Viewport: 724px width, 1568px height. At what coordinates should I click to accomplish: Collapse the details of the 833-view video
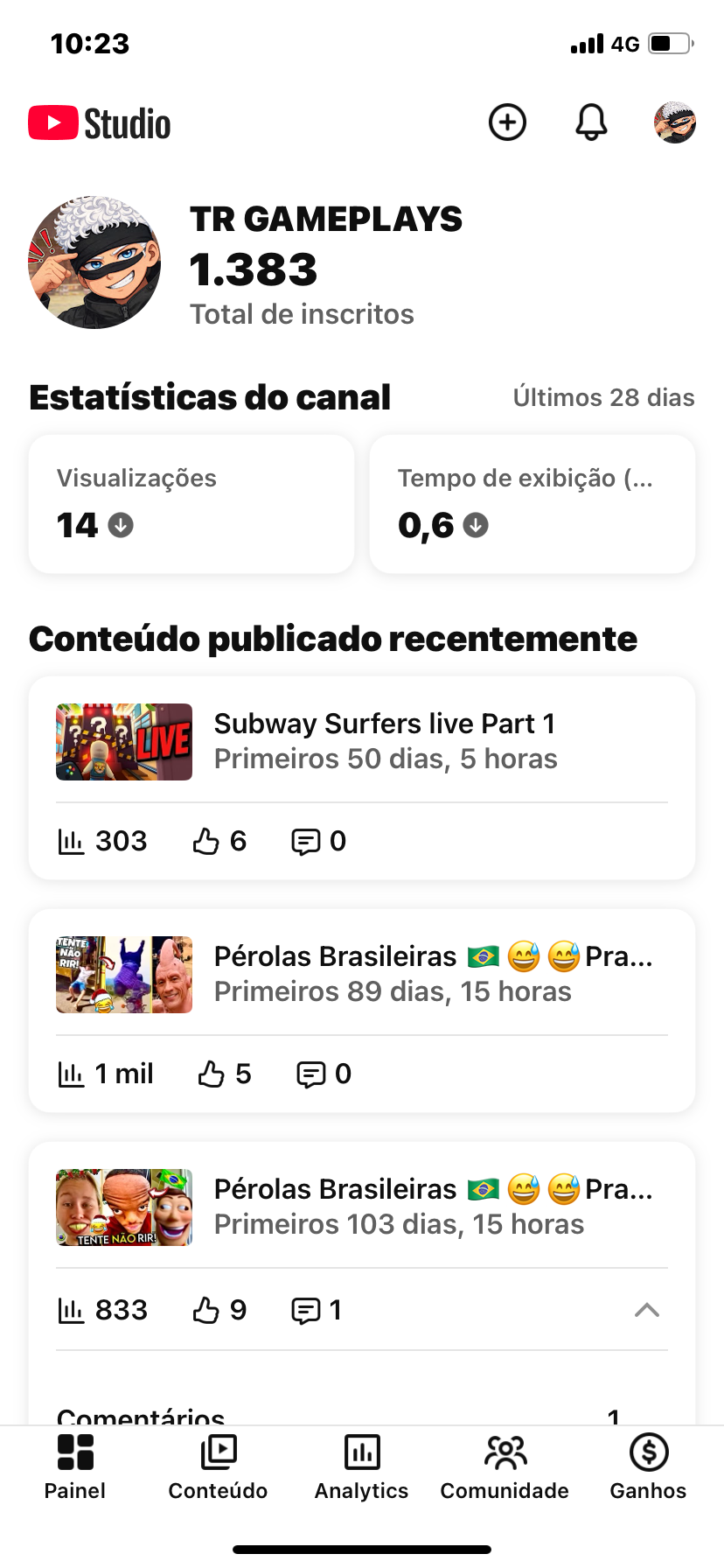(646, 1310)
